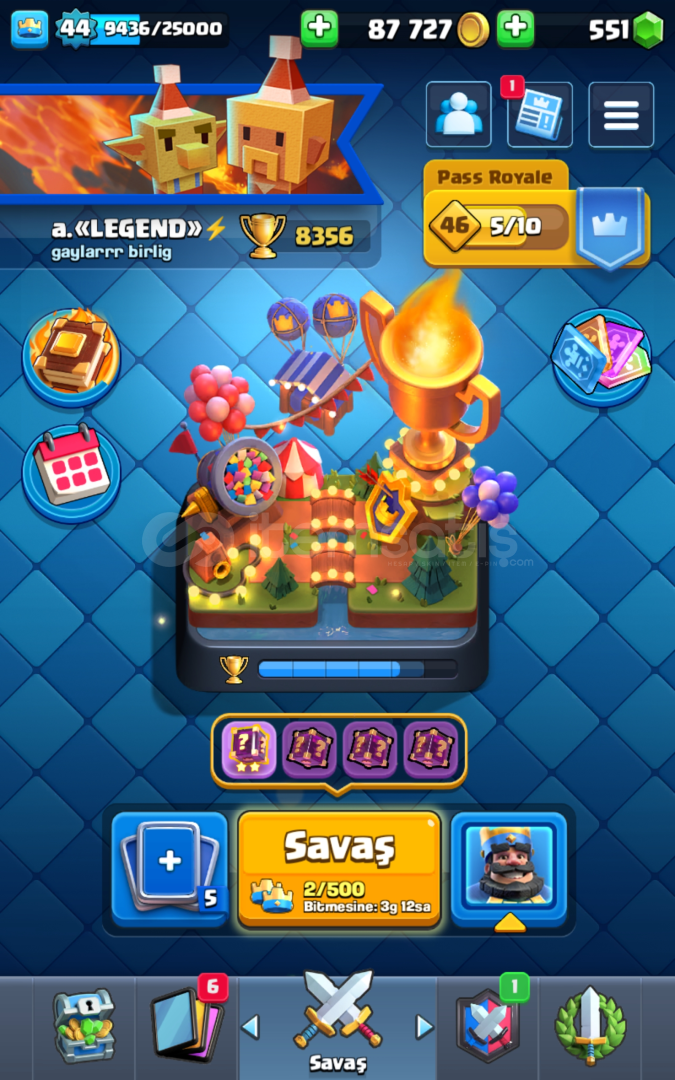Viewport: 675px width, 1080px height.
Task: Open the King level crown icon
Action: click(x=30, y=29)
